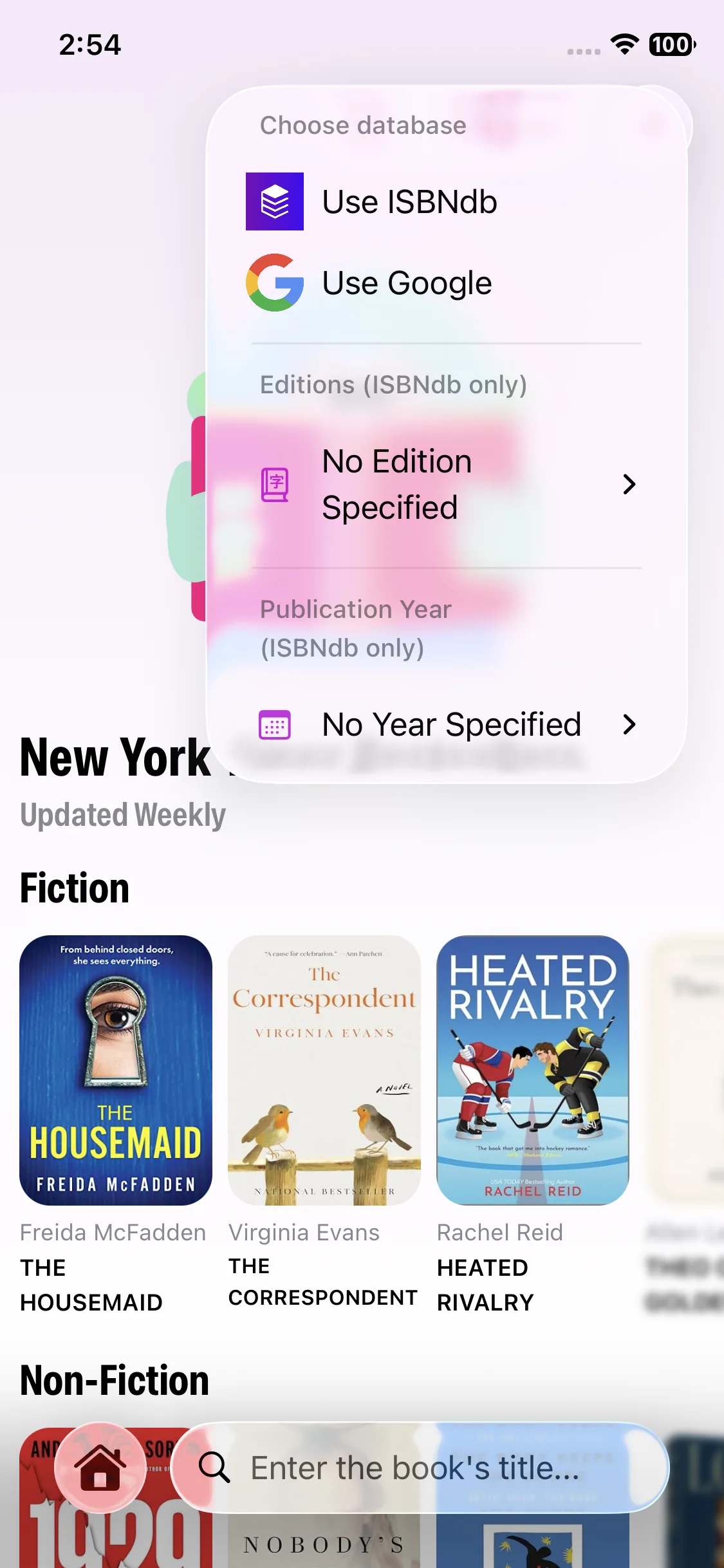The width and height of the screenshot is (724, 1568).
Task: Open the Heated Rivalry book cover
Action: point(532,1070)
